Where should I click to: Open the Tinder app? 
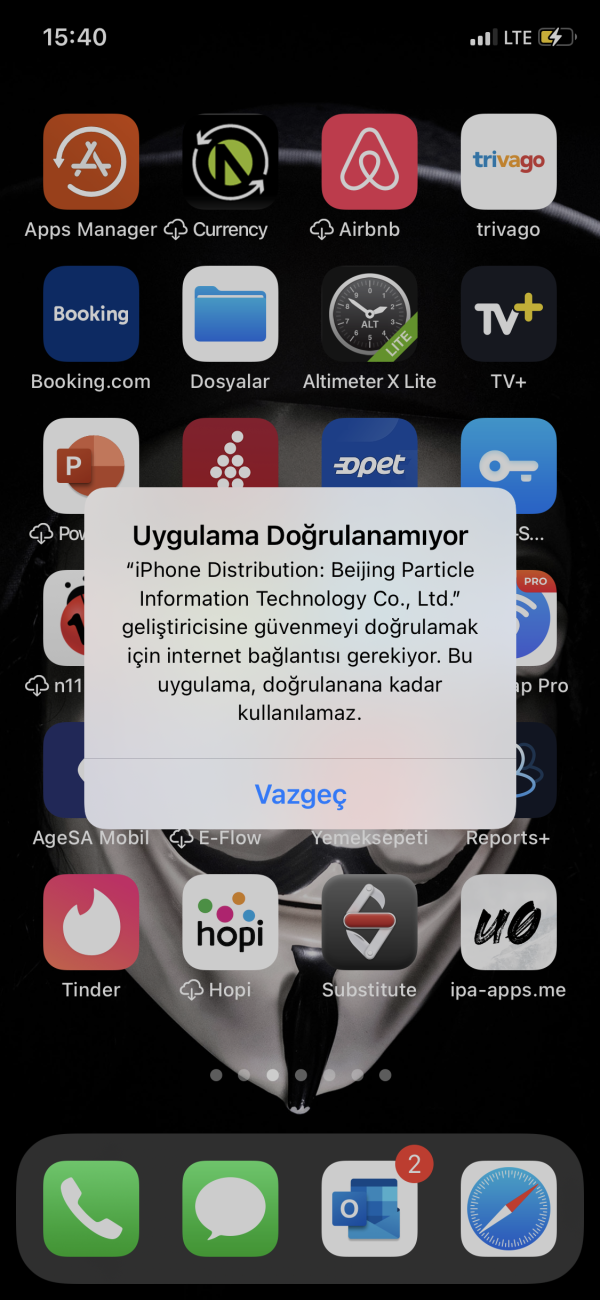pyautogui.click(x=91, y=922)
